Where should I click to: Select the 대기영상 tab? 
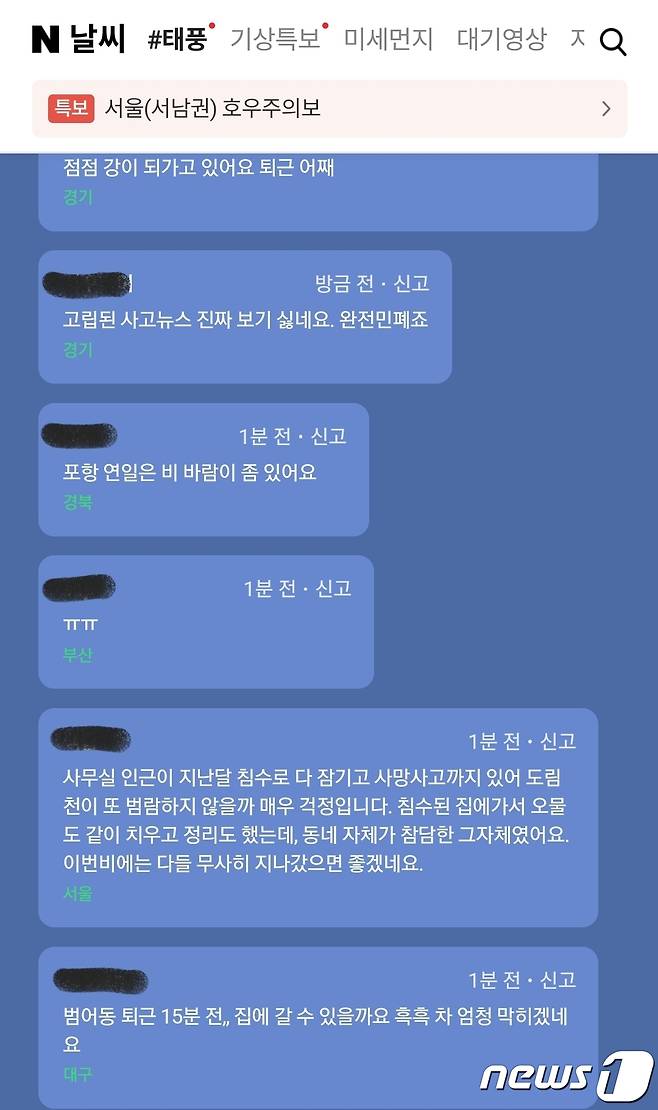pyautogui.click(x=502, y=40)
